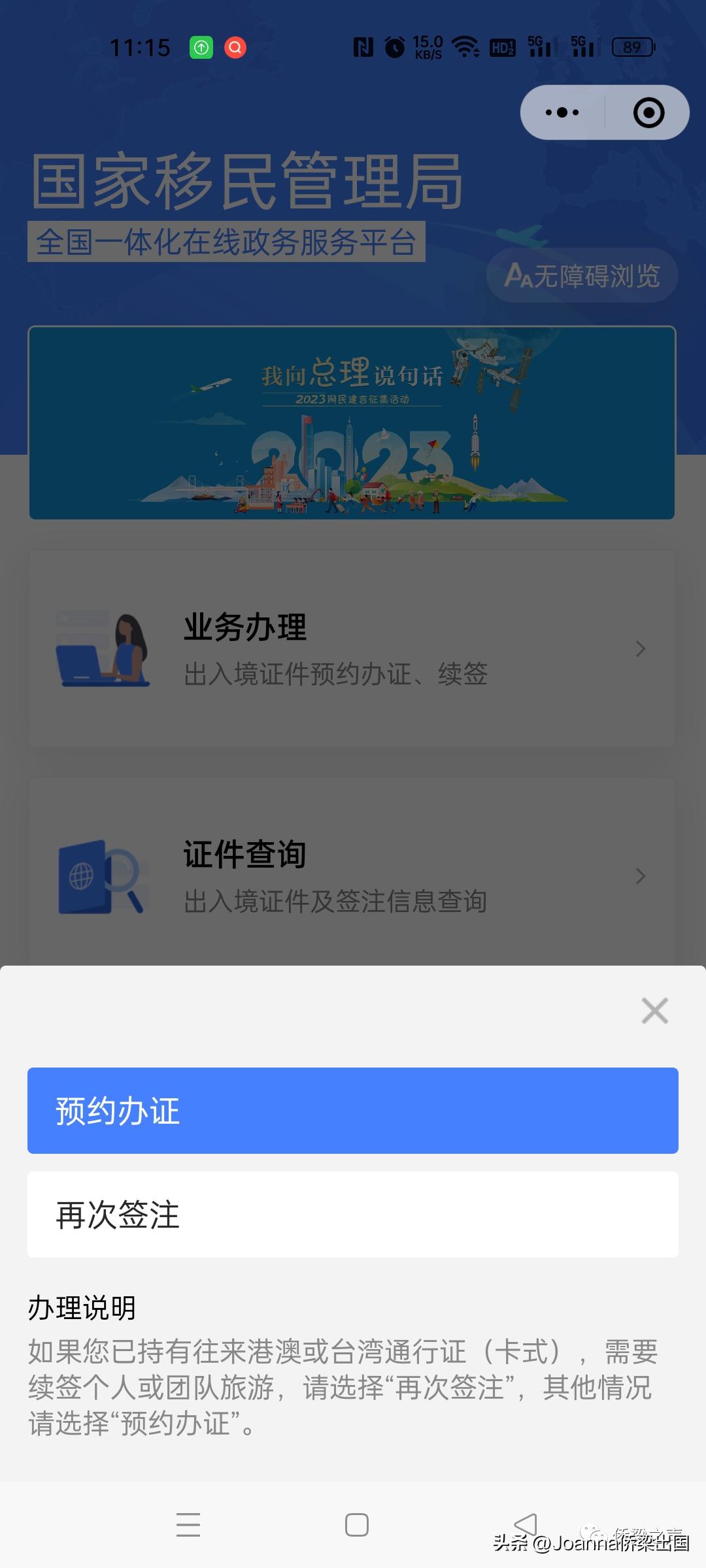Tap the upload arrow icon in status bar

click(202, 47)
